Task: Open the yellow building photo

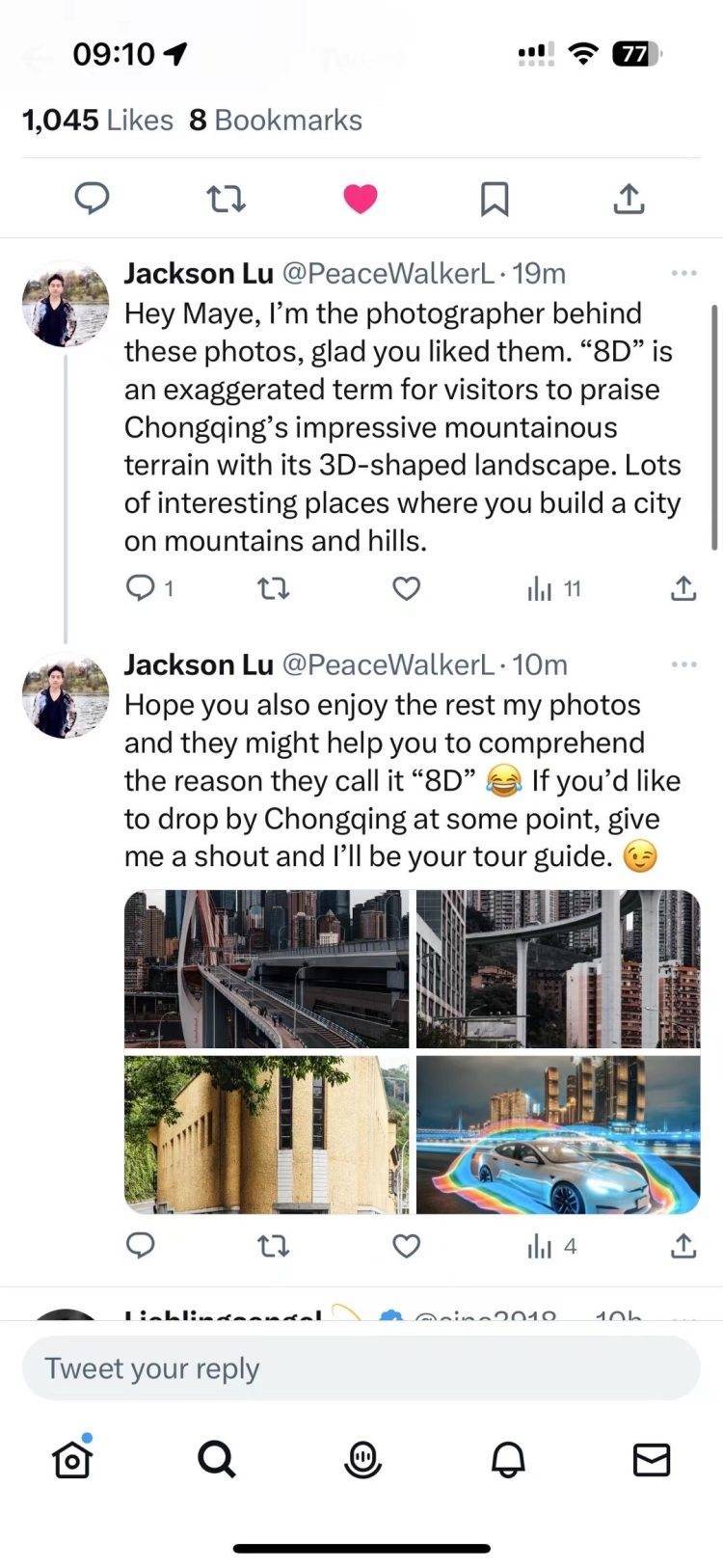Action: tap(267, 1134)
